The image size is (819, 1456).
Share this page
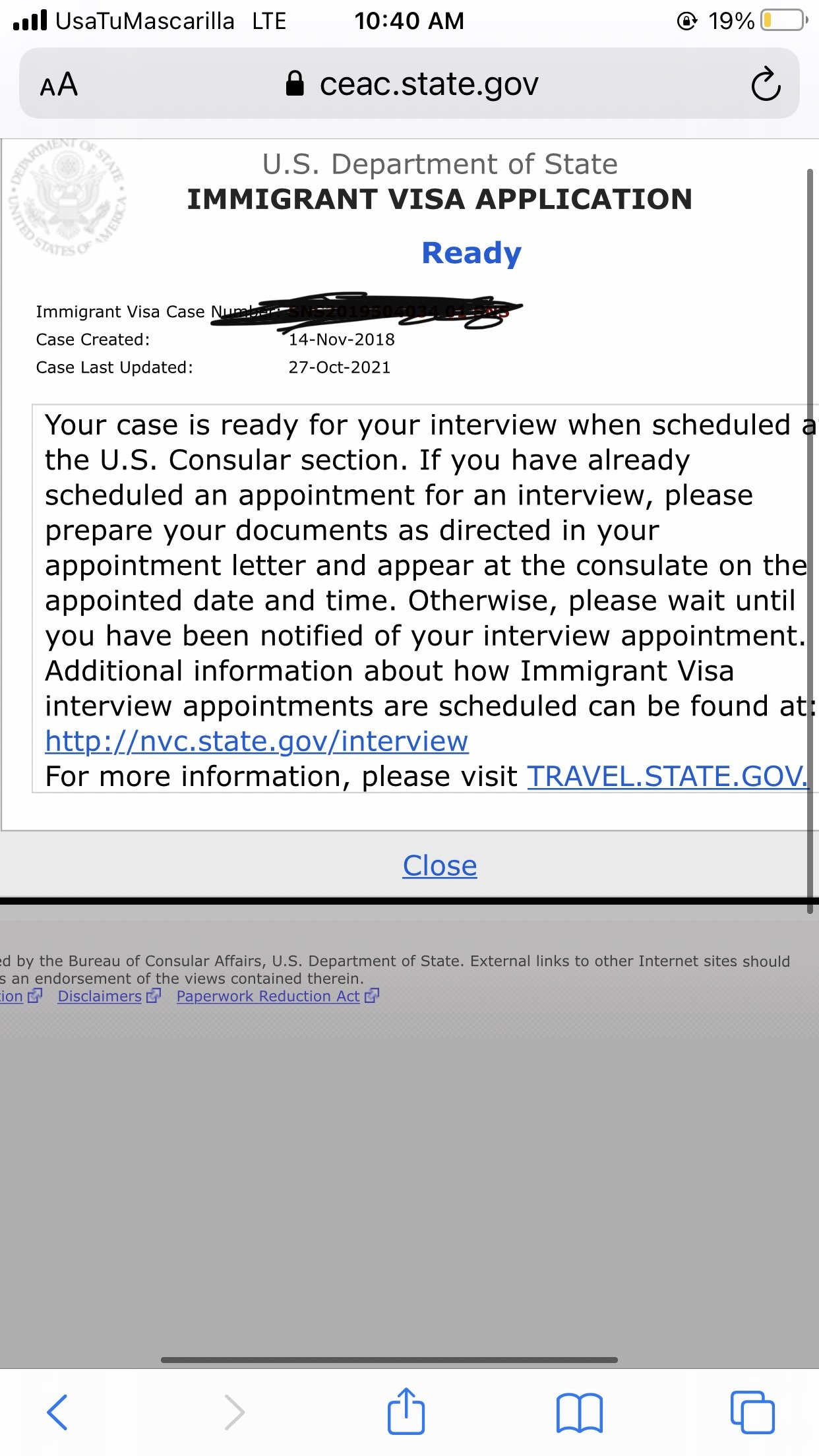[x=406, y=1410]
